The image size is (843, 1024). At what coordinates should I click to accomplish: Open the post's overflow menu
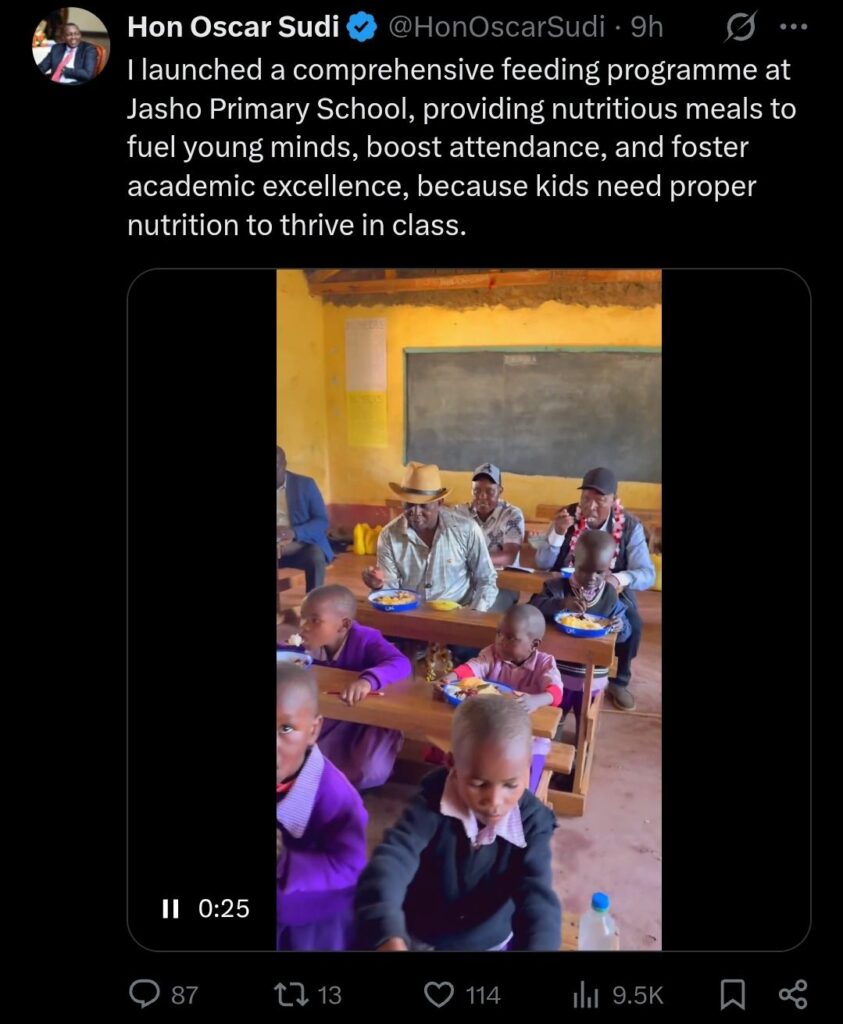(x=792, y=28)
